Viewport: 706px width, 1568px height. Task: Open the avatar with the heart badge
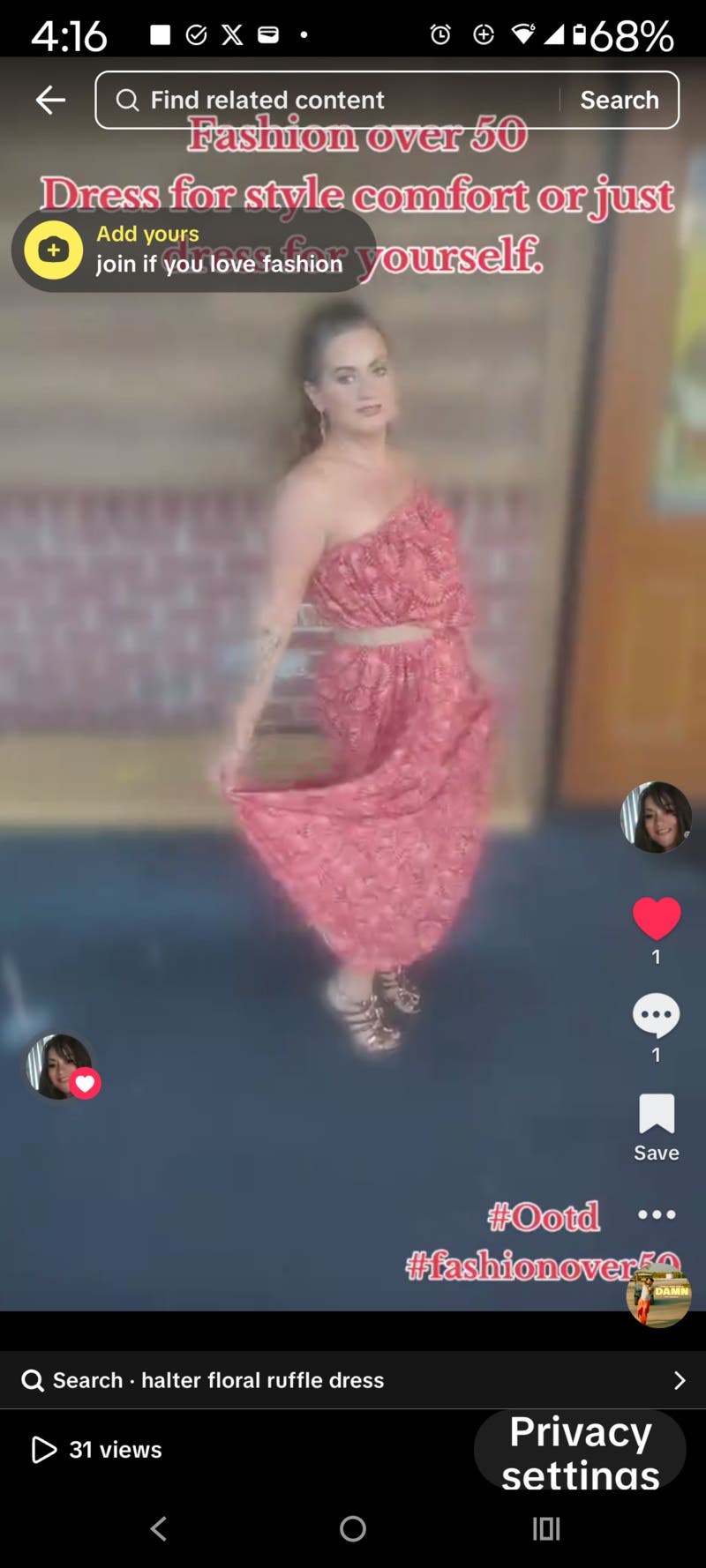(x=60, y=1067)
